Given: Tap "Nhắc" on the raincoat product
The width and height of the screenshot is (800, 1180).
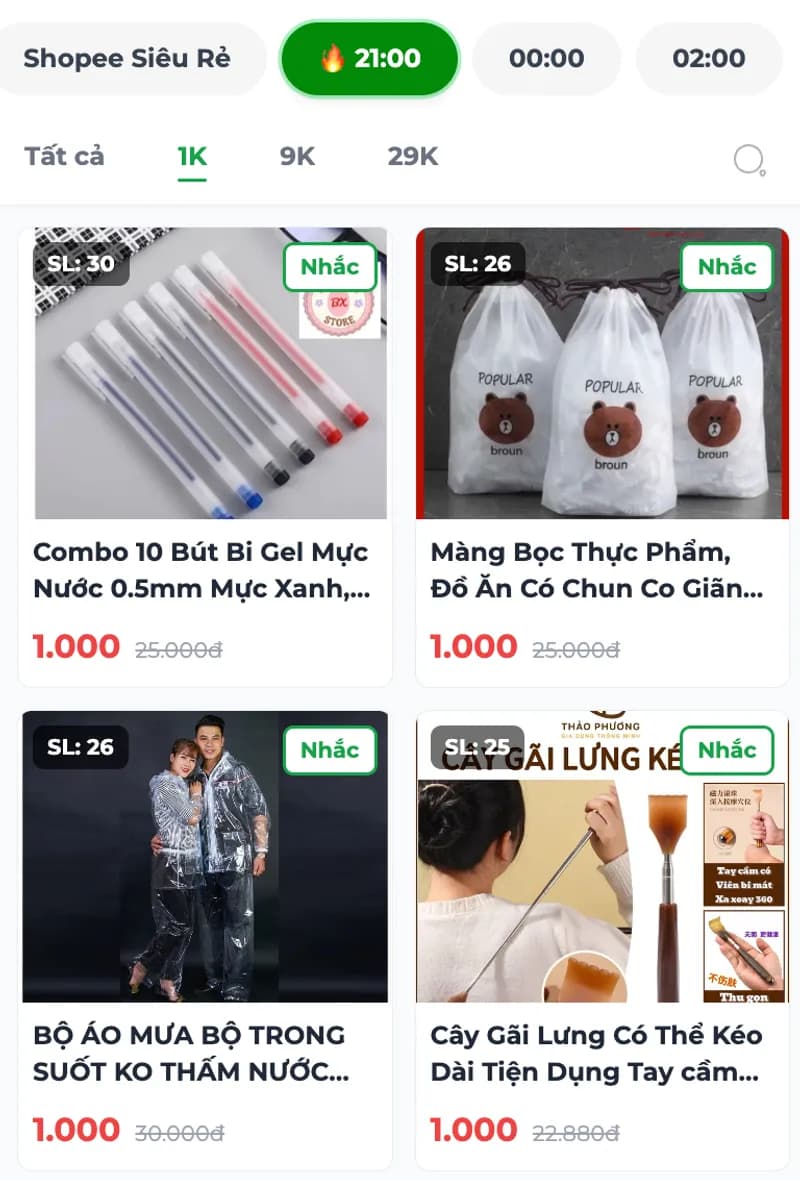Looking at the screenshot, I should coord(330,751).
